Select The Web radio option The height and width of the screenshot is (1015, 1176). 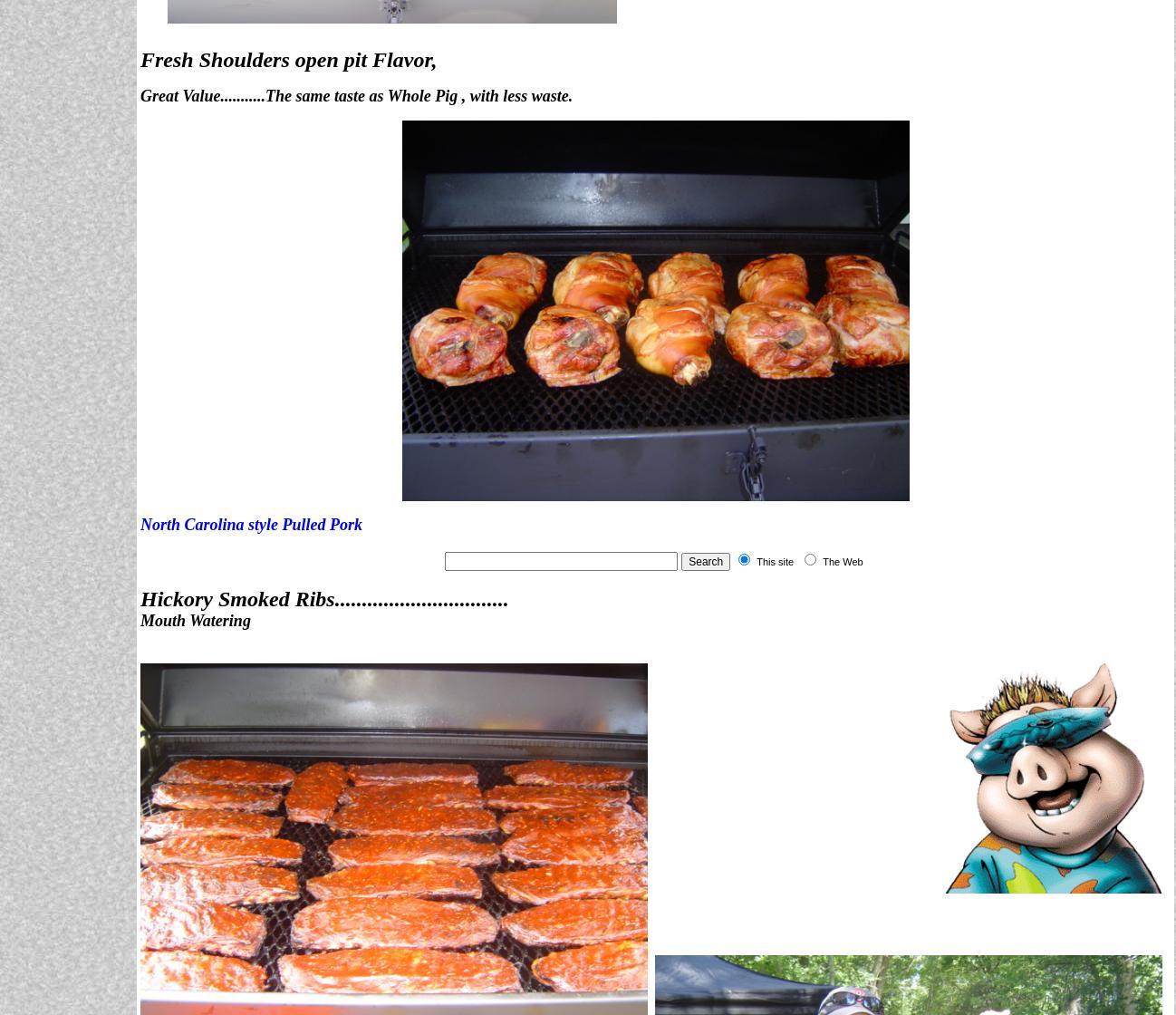810,559
